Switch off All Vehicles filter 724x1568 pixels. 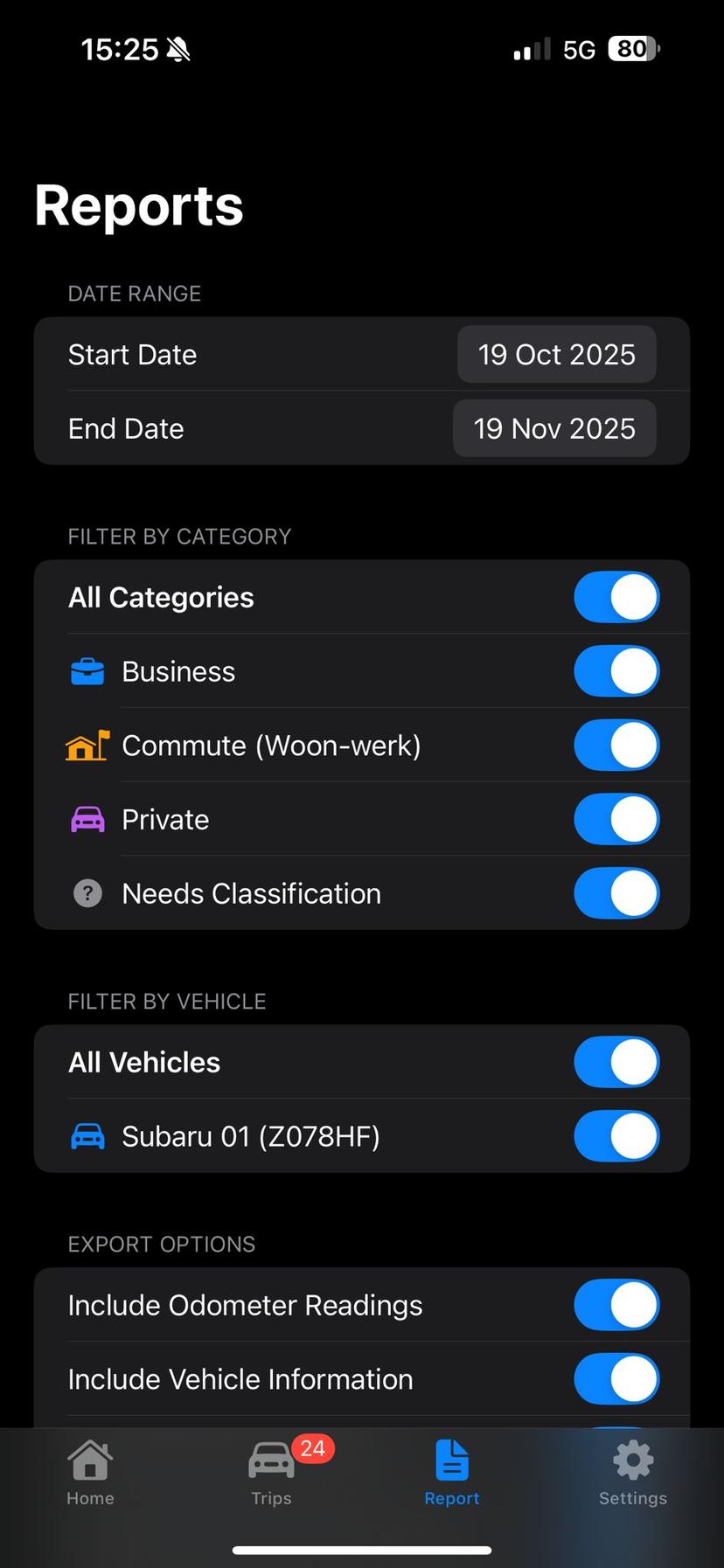(616, 1063)
